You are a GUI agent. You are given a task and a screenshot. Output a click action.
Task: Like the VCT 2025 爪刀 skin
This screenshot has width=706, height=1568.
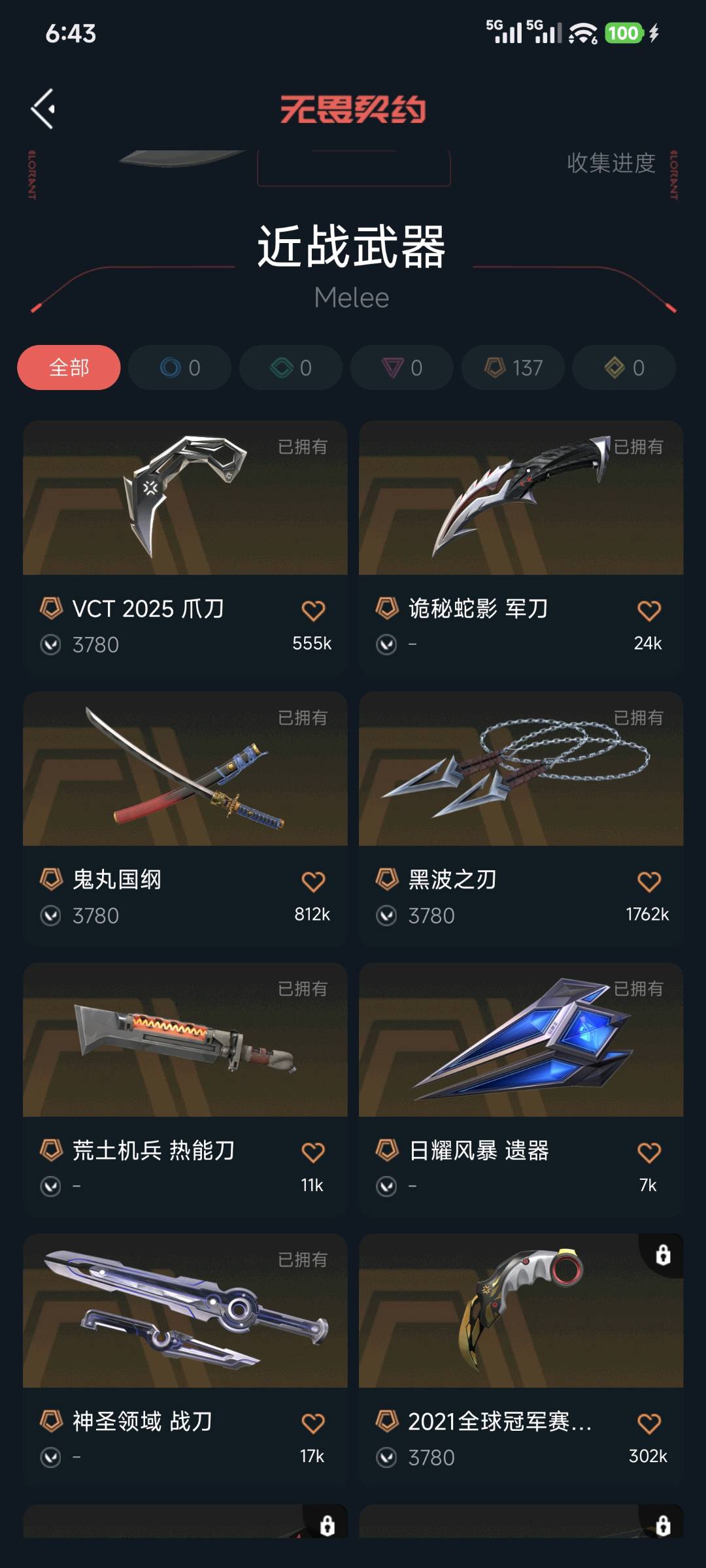click(313, 611)
